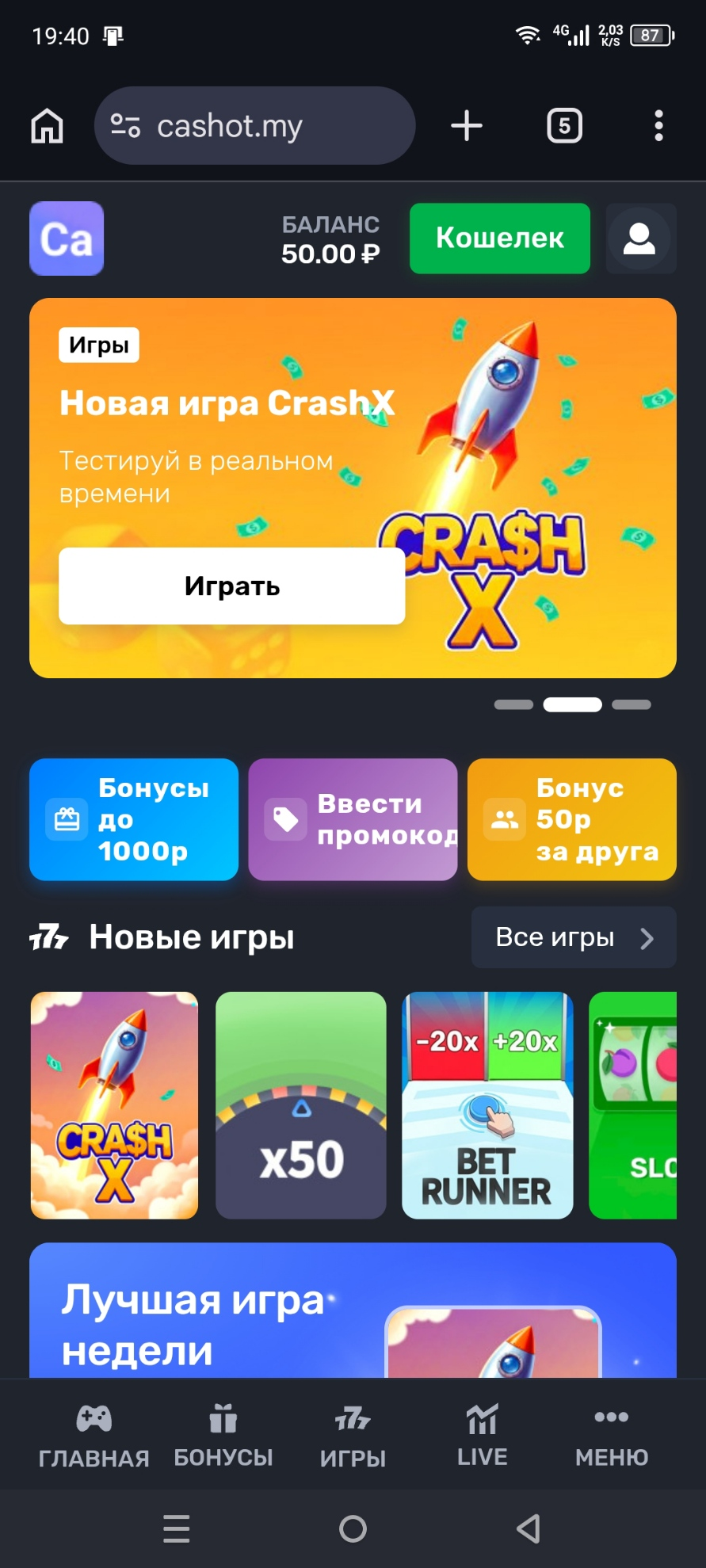Open the user profile icon

640,238
